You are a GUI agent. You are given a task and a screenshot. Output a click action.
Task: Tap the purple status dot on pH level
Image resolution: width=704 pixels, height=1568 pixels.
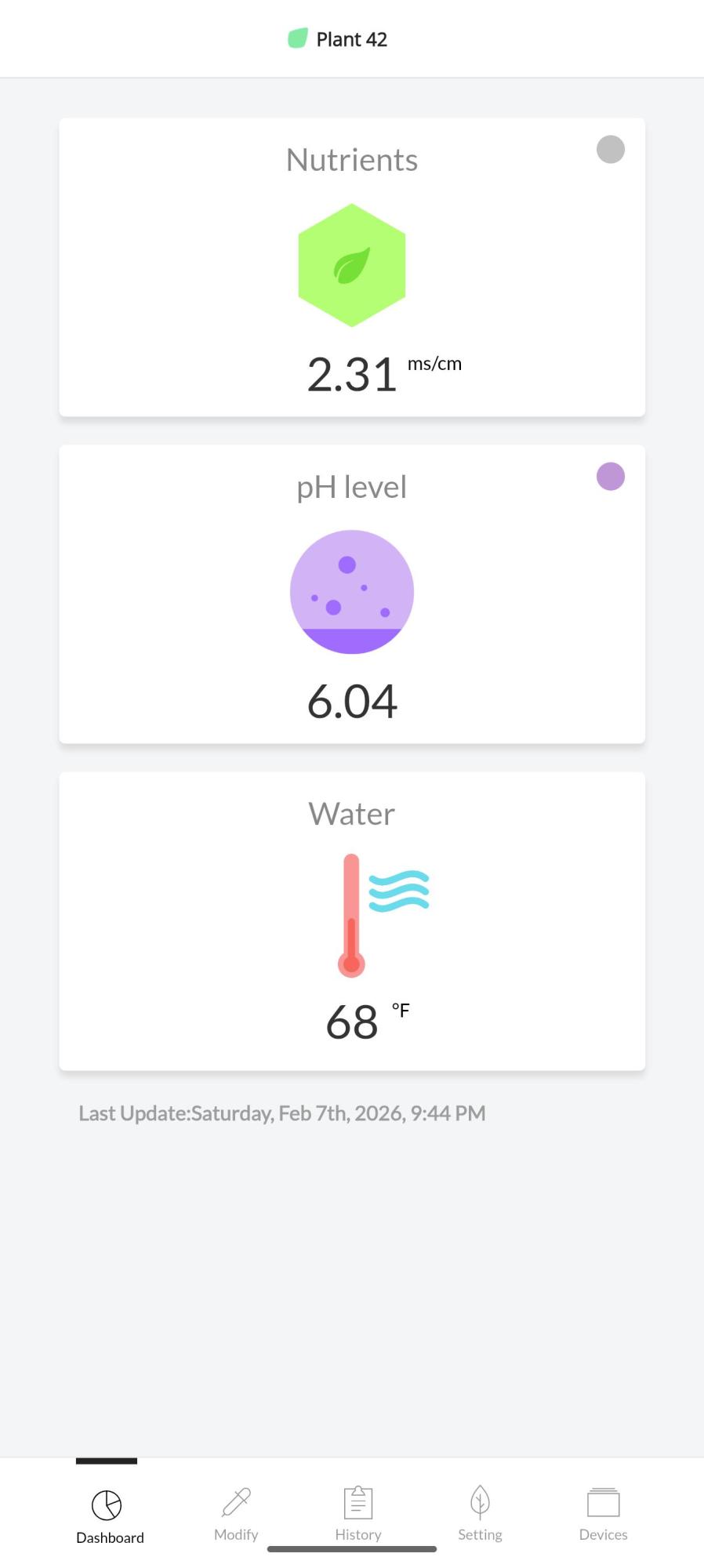610,476
